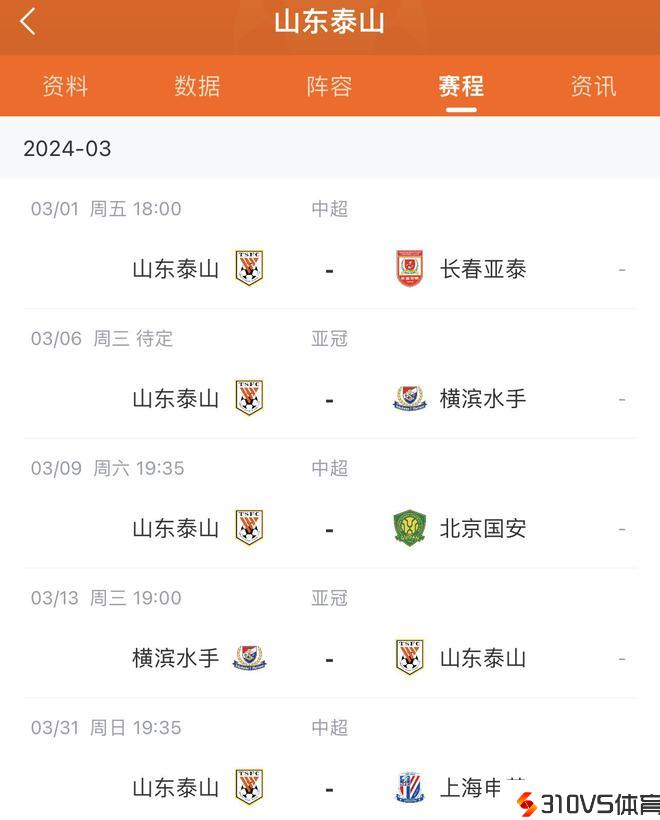The width and height of the screenshot is (660, 820).
Task: Open the 资讯 tab
Action: pyautogui.click(x=593, y=86)
